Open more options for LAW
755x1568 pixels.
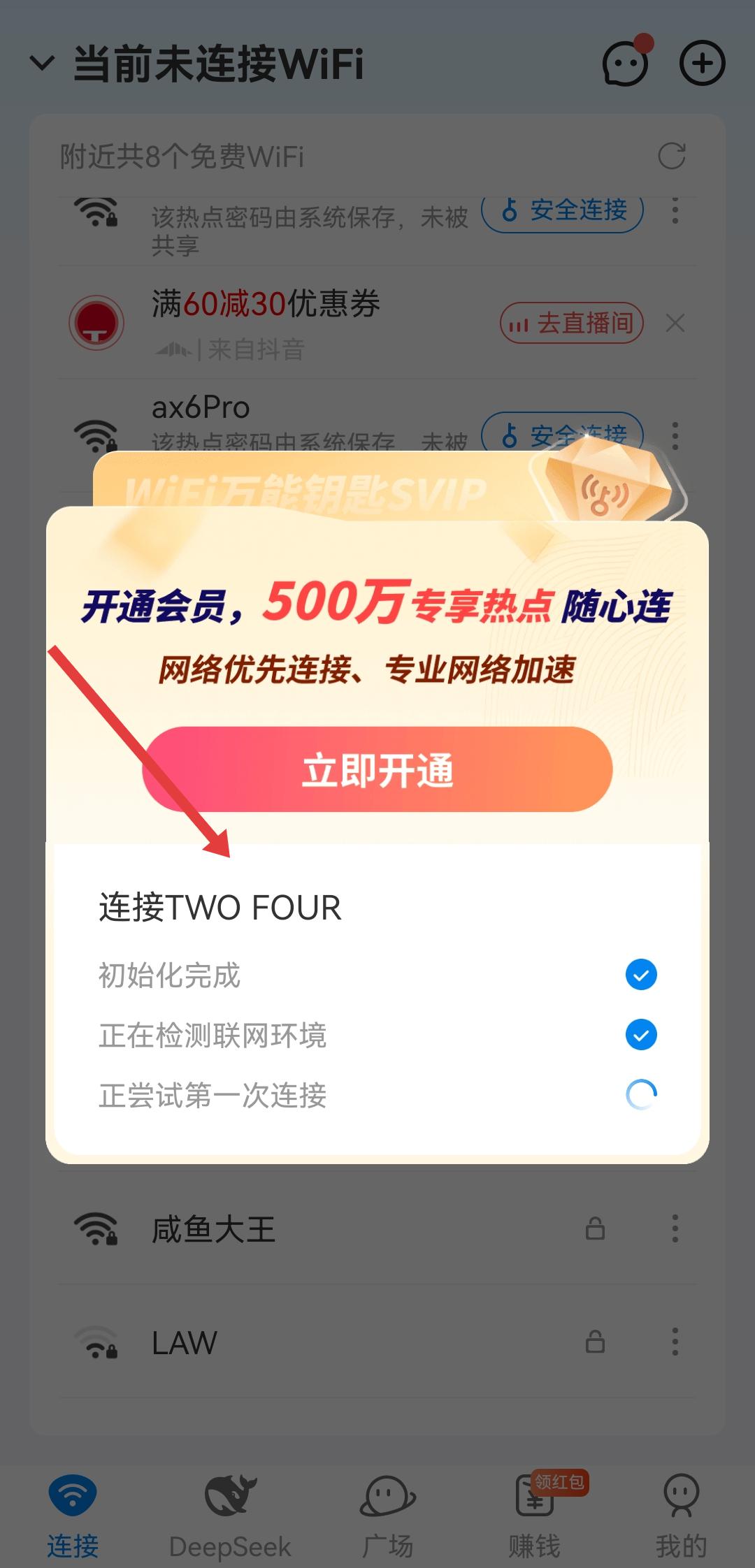pos(675,1342)
